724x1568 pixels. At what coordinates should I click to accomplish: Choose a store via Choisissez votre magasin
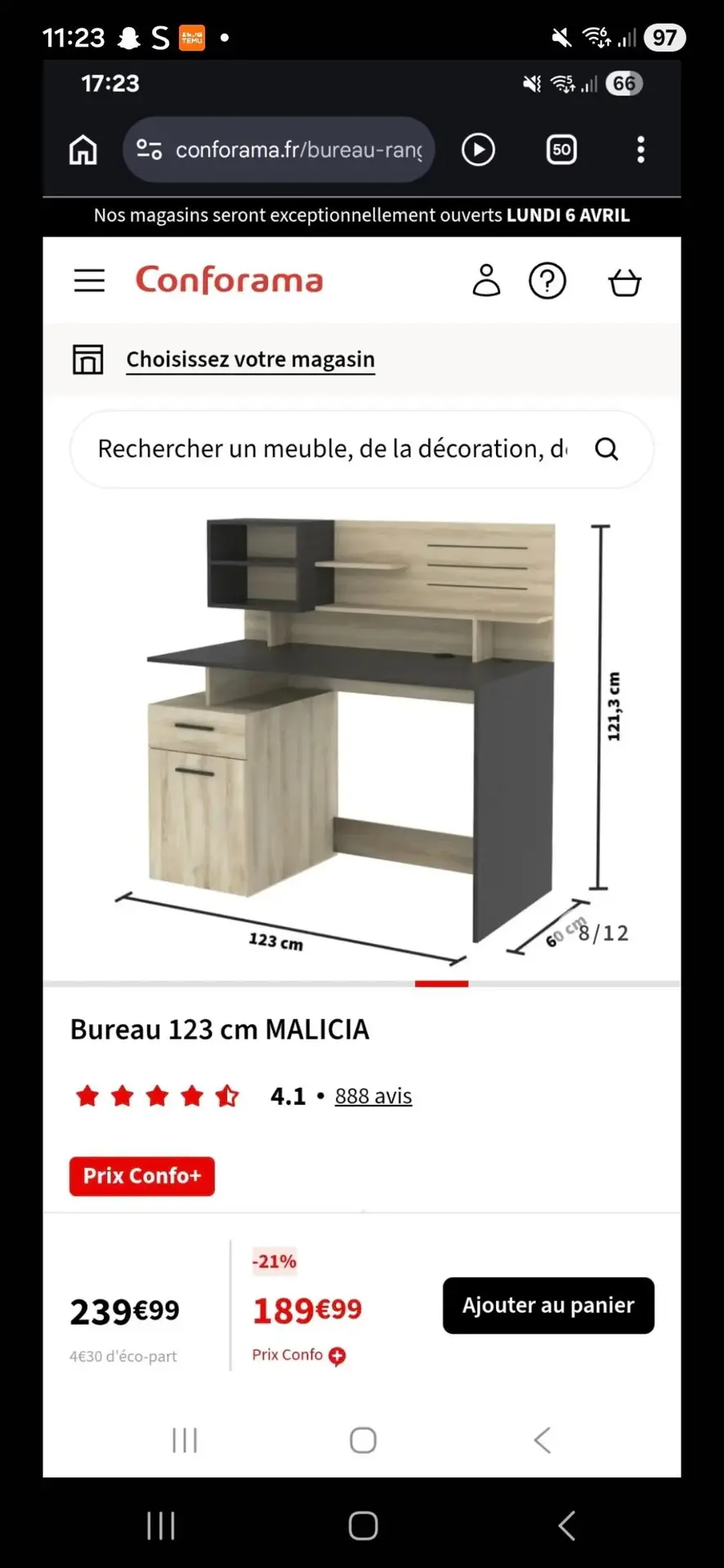(250, 359)
